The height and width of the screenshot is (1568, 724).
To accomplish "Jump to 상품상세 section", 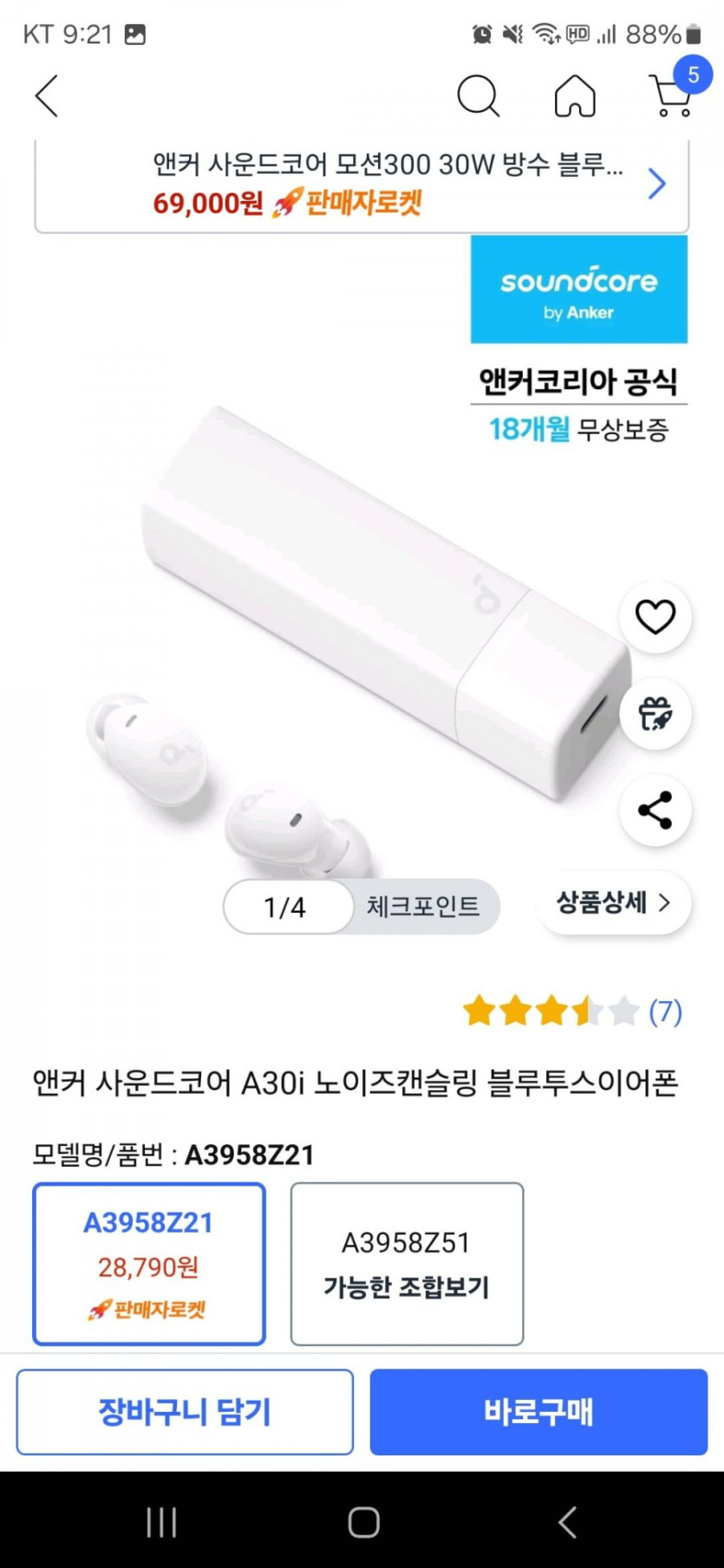I will [614, 903].
